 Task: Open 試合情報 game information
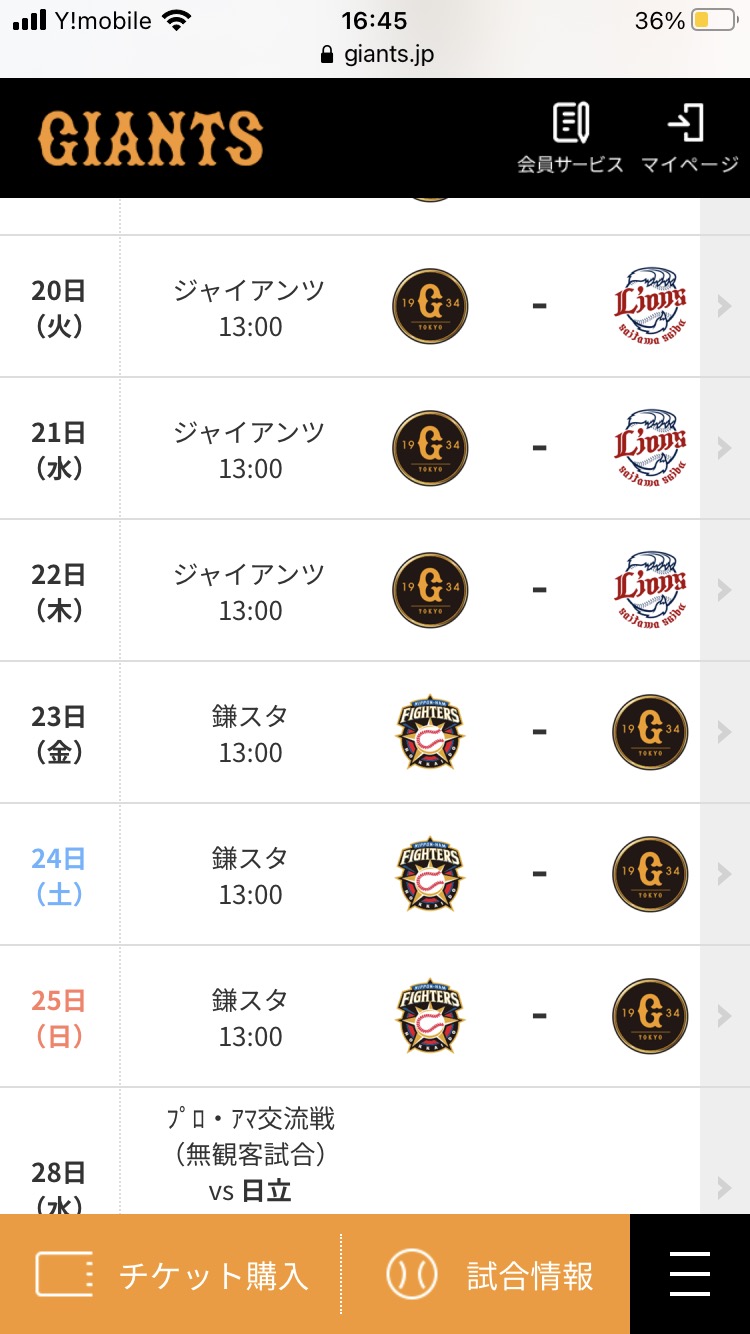pyautogui.click(x=486, y=1274)
